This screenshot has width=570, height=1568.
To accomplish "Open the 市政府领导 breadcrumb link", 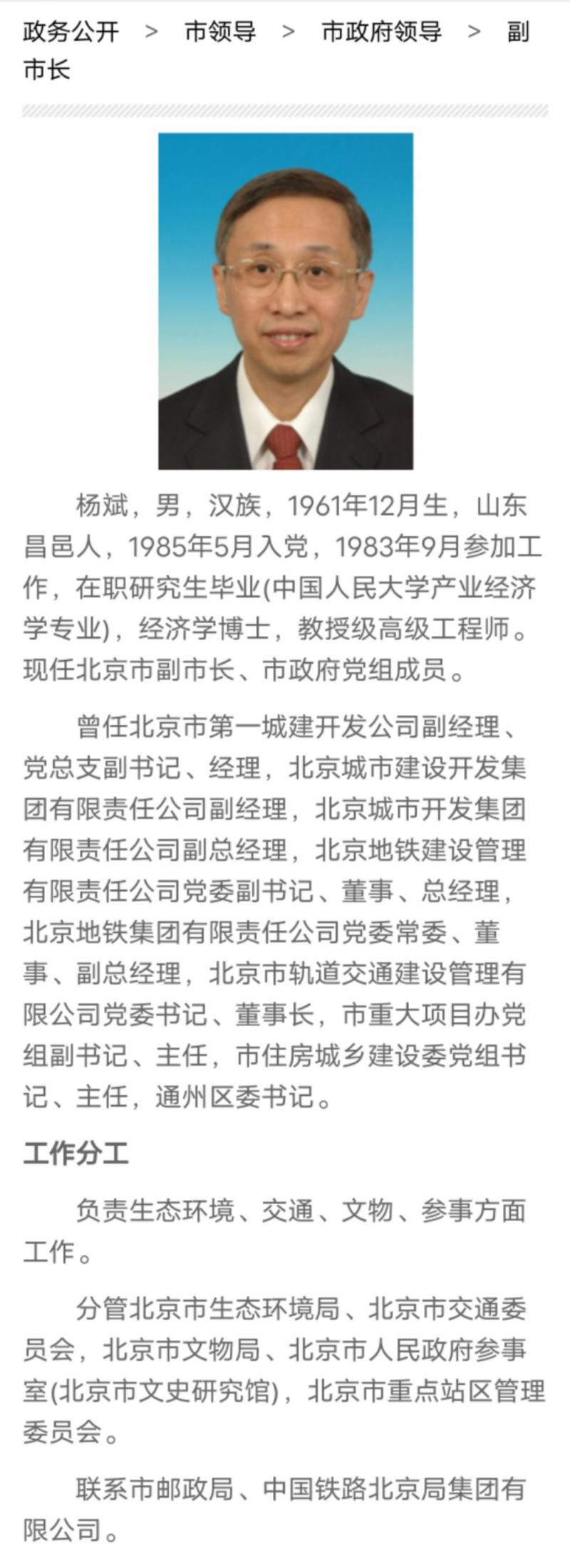I will 381,32.
